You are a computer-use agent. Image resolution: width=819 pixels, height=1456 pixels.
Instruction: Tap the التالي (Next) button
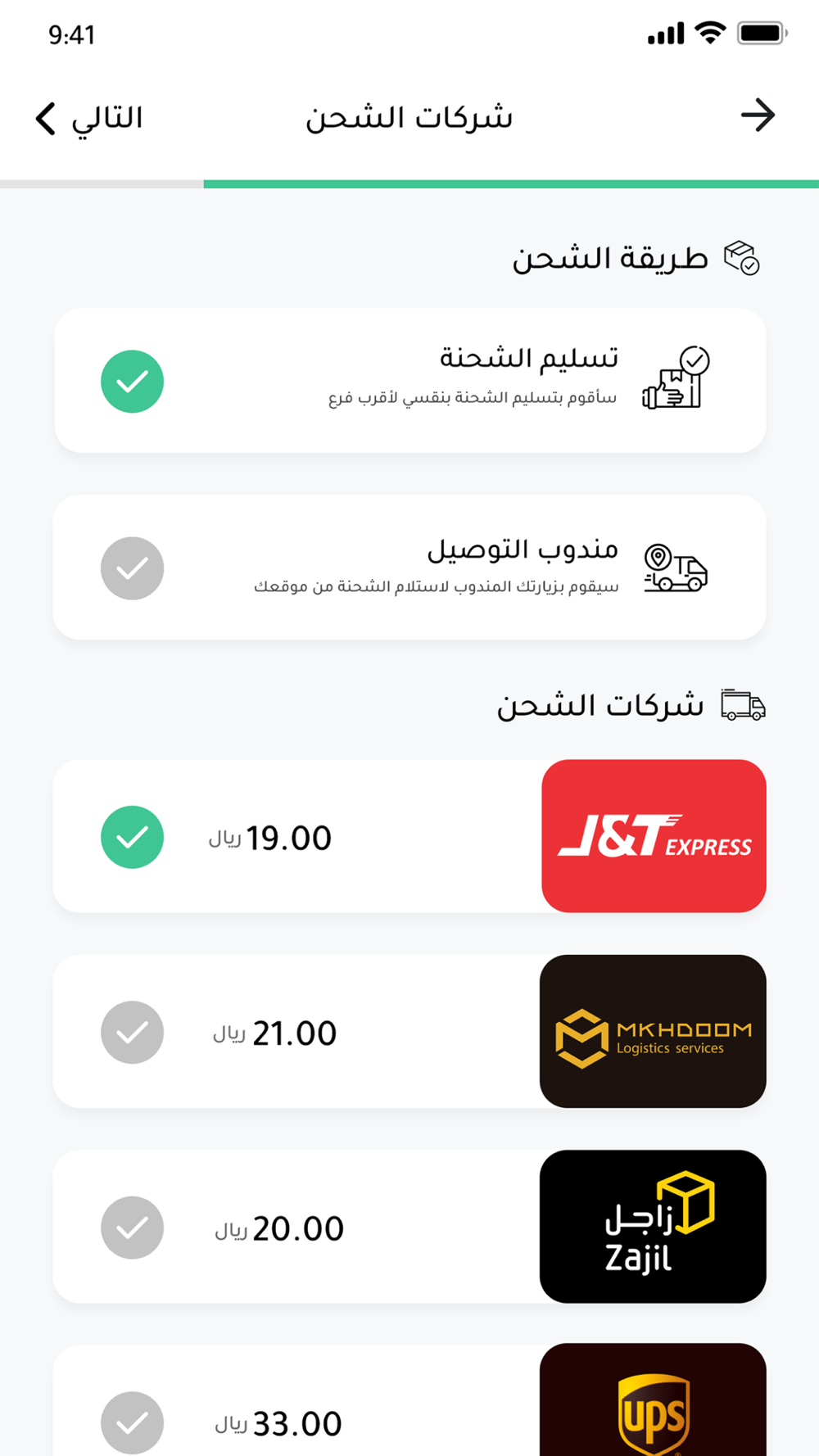pos(90,118)
